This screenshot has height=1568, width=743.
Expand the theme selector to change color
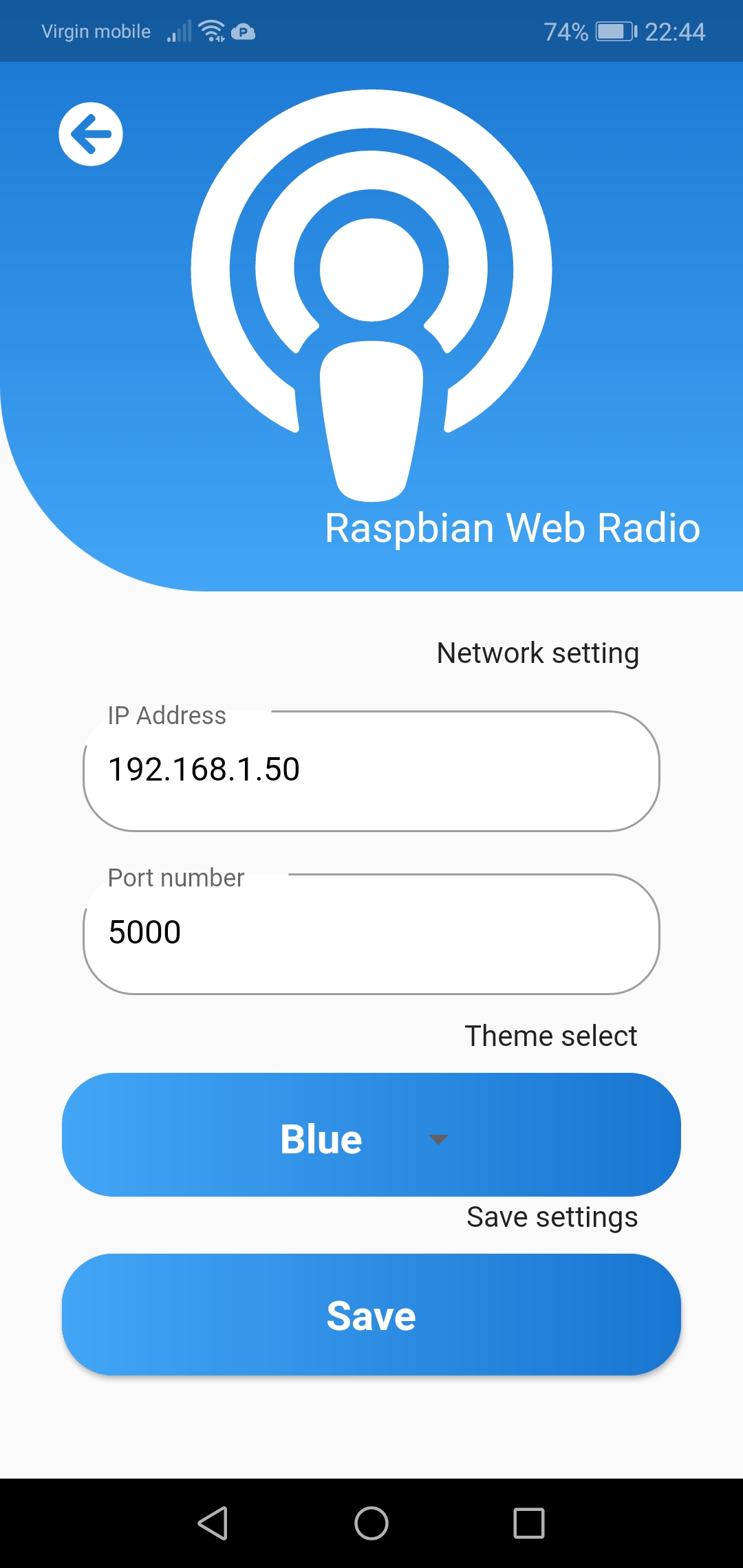(371, 1137)
